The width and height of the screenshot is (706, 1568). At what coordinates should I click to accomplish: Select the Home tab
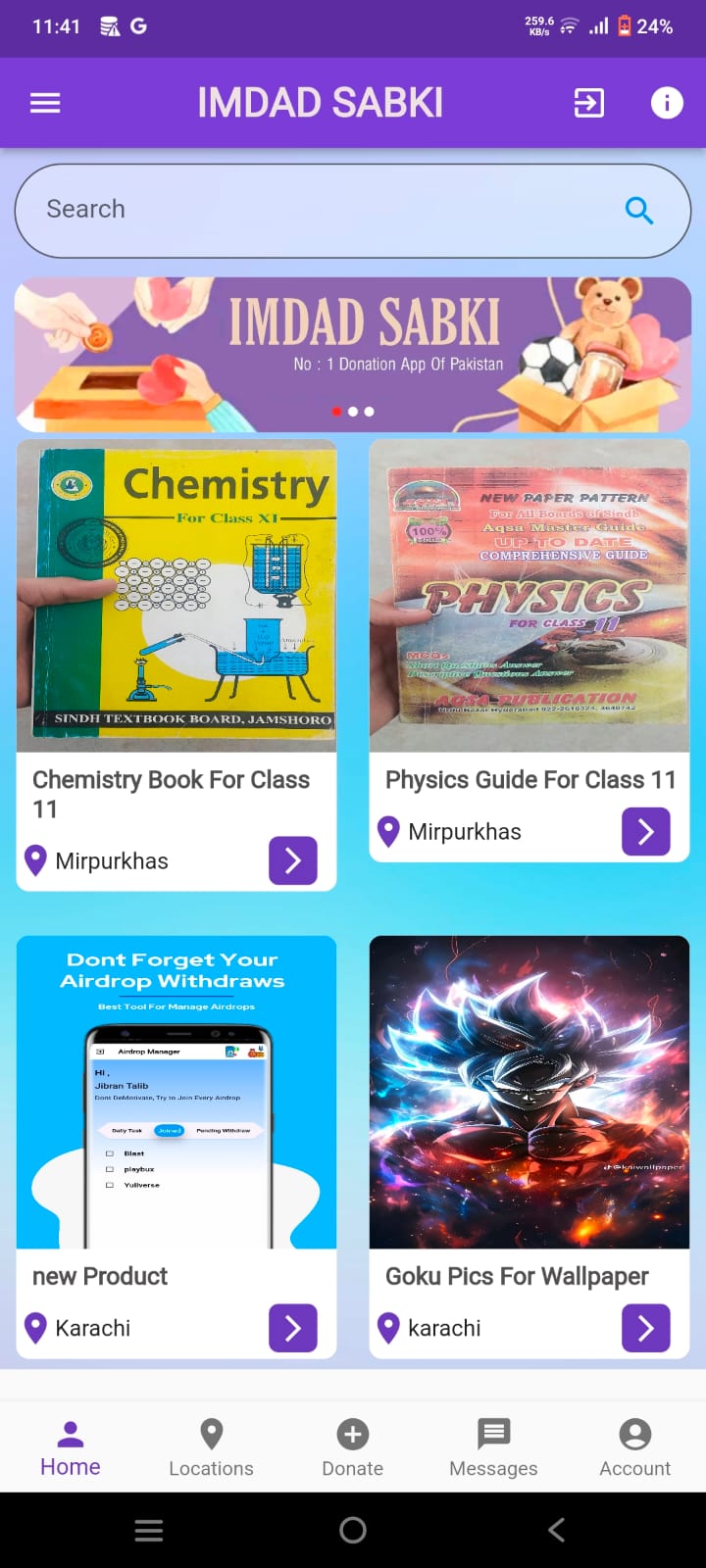[71, 1447]
